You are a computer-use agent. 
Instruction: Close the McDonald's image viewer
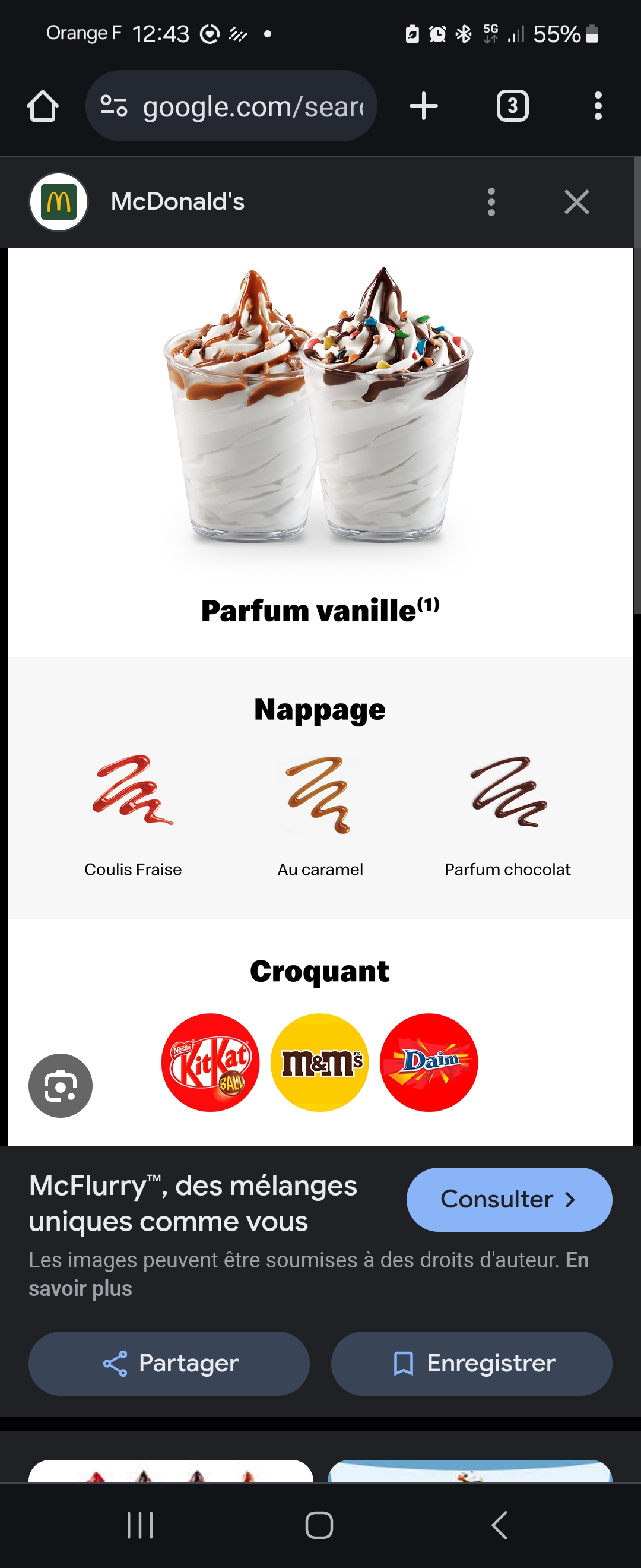[576, 202]
